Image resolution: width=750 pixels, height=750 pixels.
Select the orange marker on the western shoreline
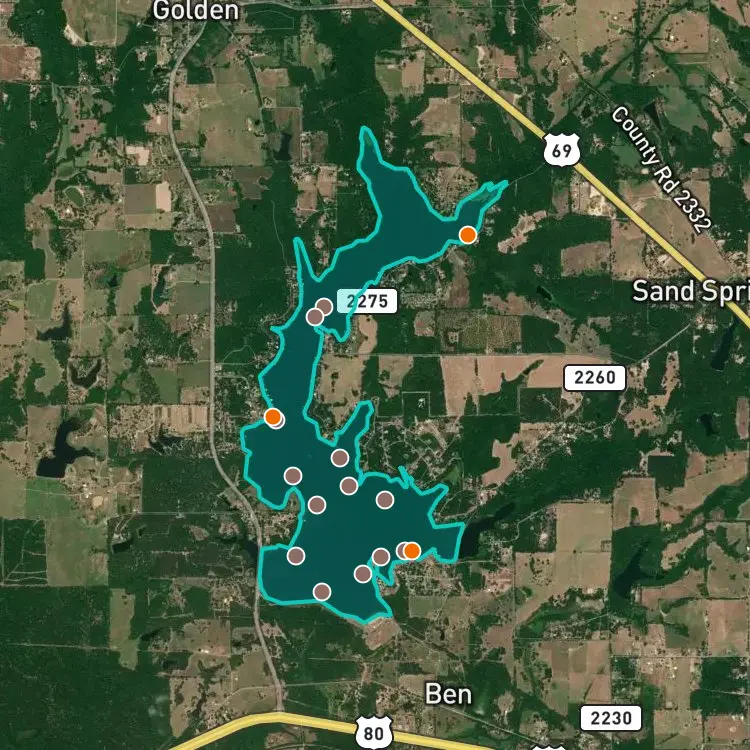click(x=272, y=416)
